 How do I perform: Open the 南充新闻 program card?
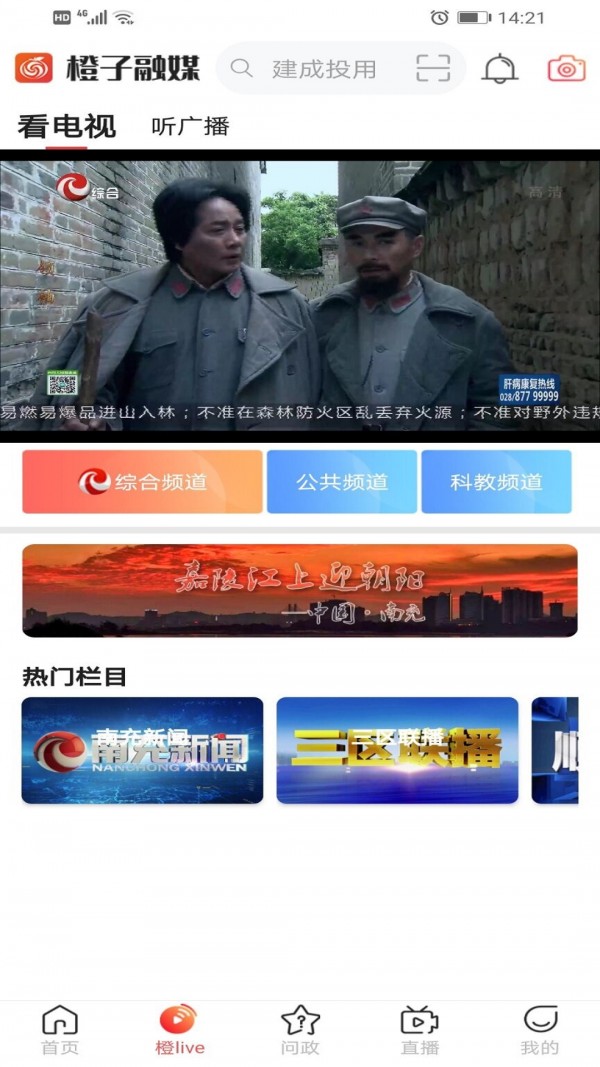142,750
